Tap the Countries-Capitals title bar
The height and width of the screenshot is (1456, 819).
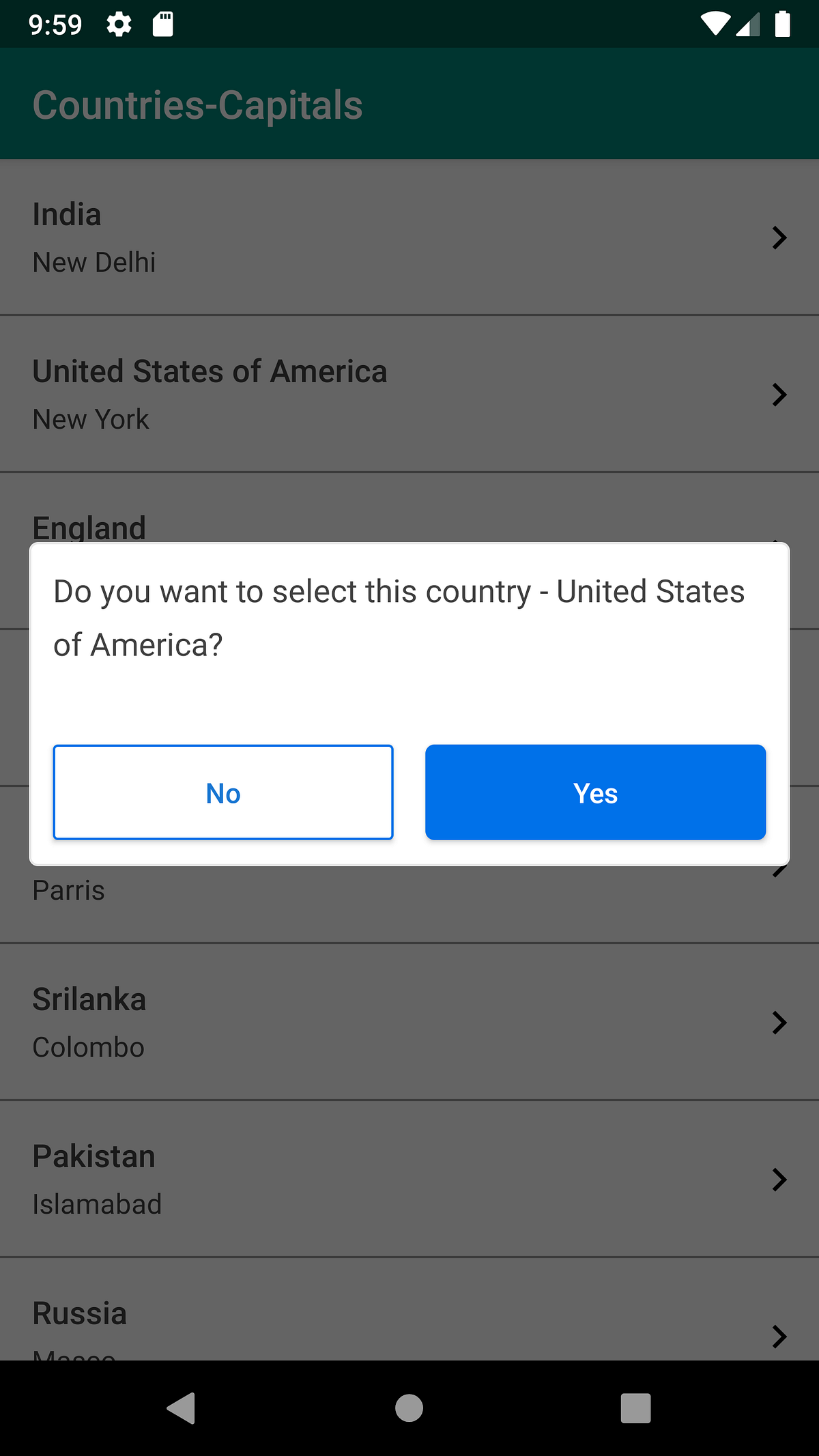(198, 103)
